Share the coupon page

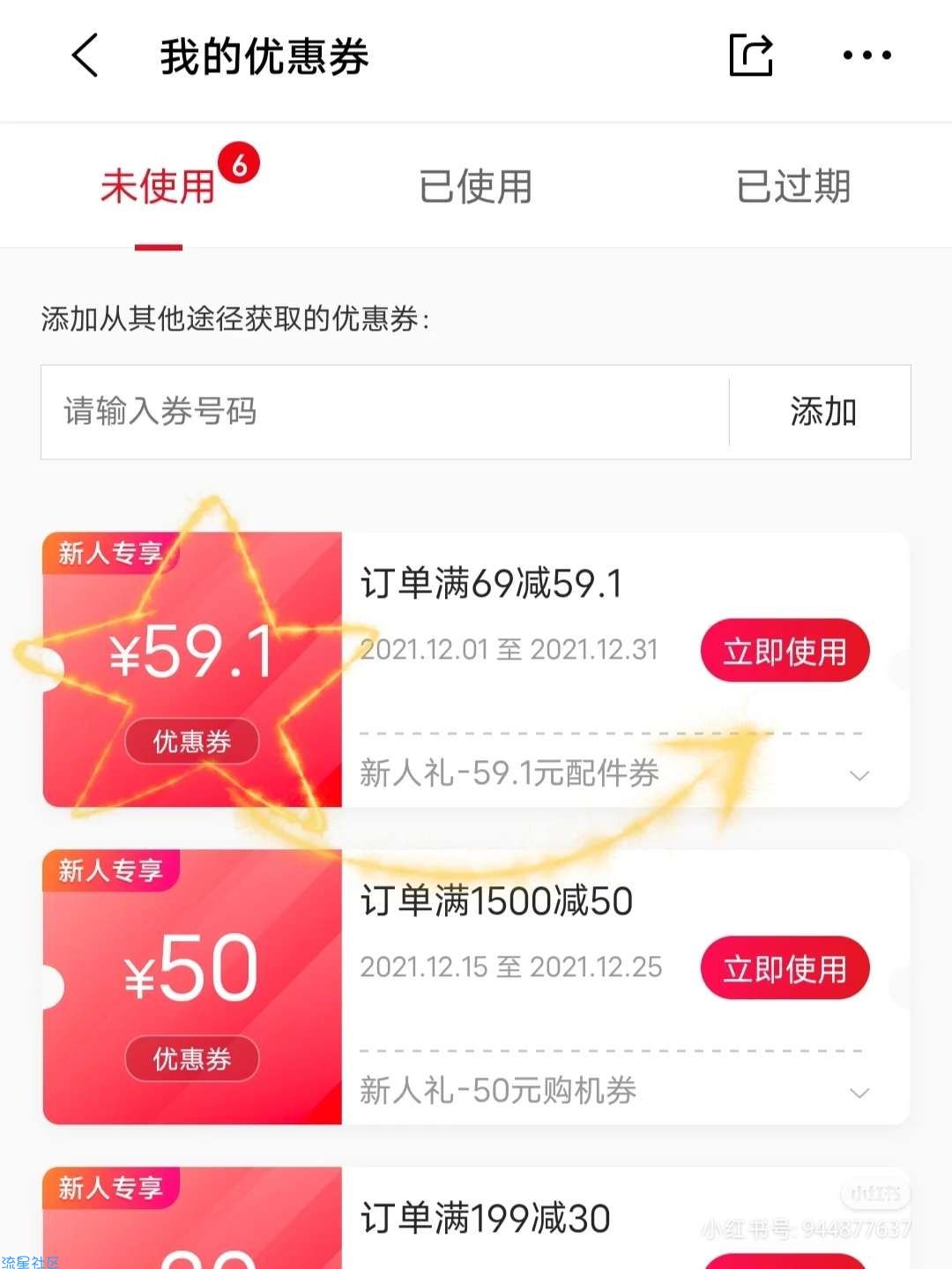751,56
